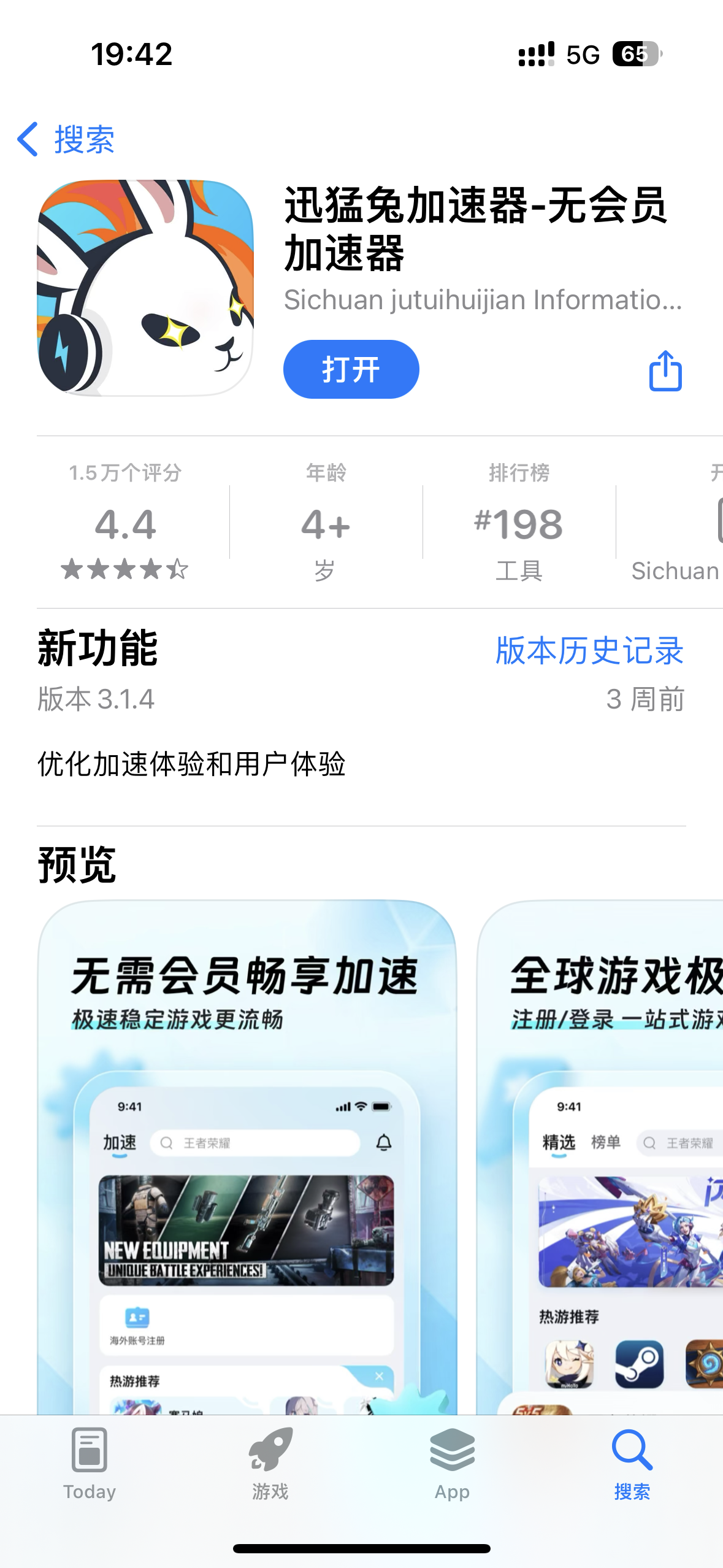
Task: Tap the 打开 button to launch app
Action: [351, 369]
